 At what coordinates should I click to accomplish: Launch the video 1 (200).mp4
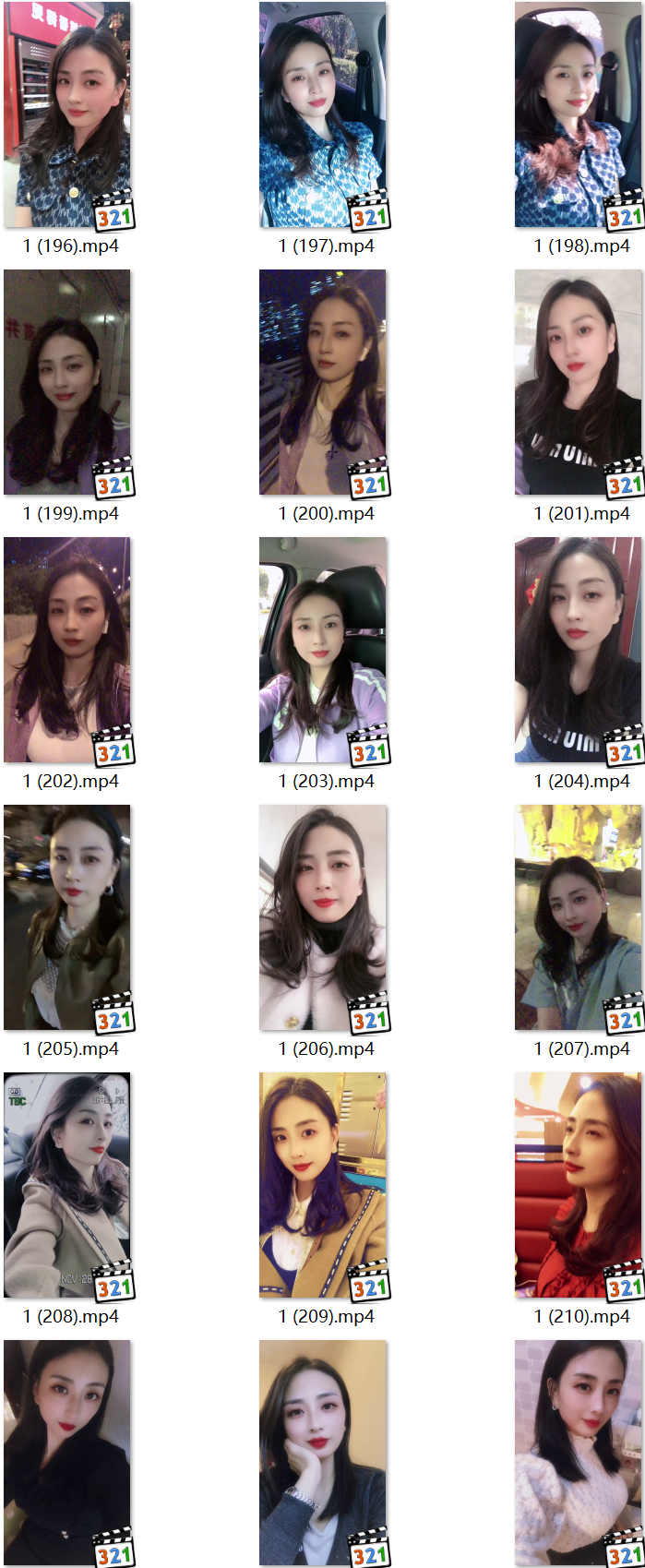click(323, 383)
